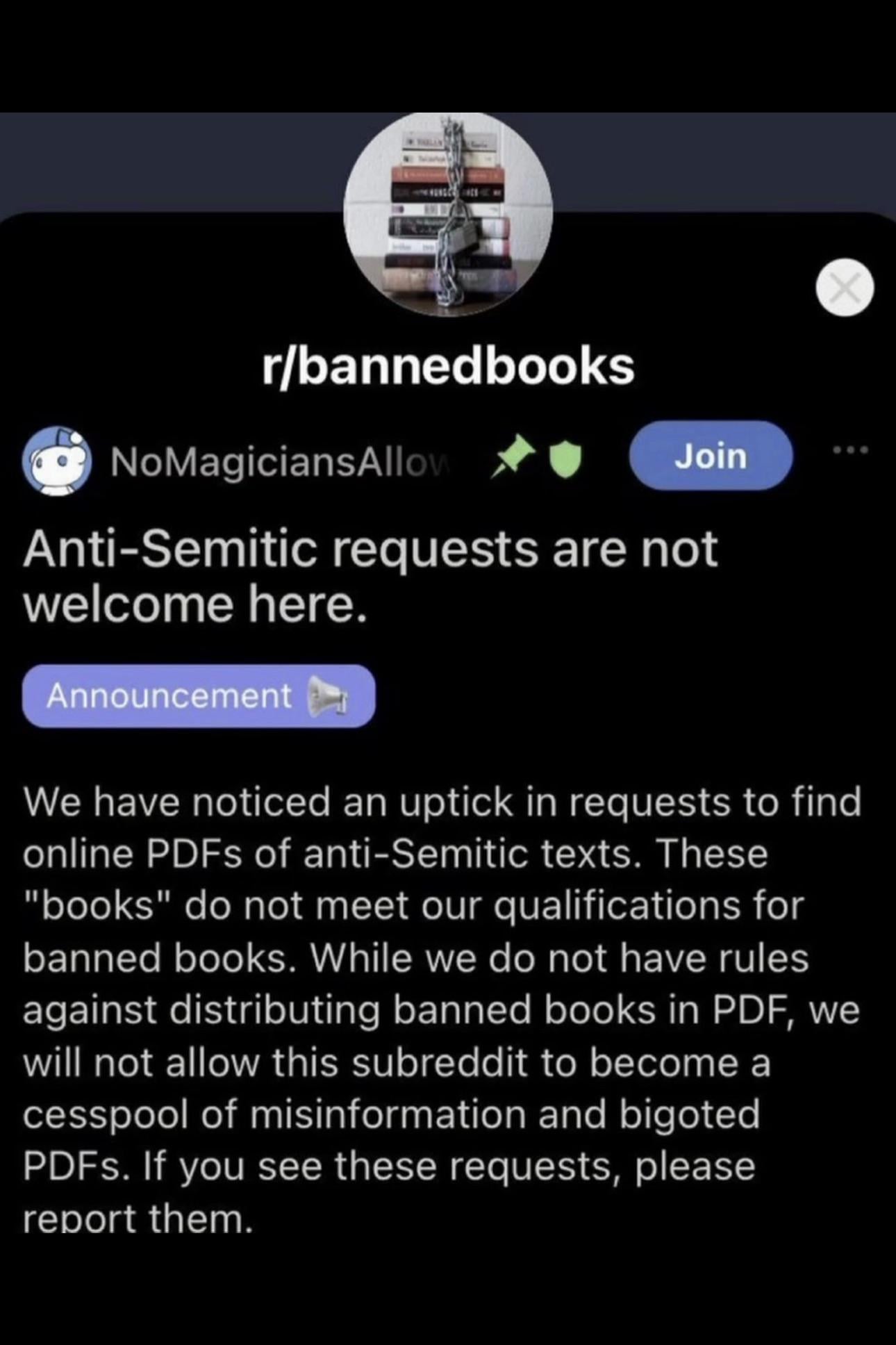Visit the r/bannedbooks subreddit page
The width and height of the screenshot is (896, 1345).
448,366
